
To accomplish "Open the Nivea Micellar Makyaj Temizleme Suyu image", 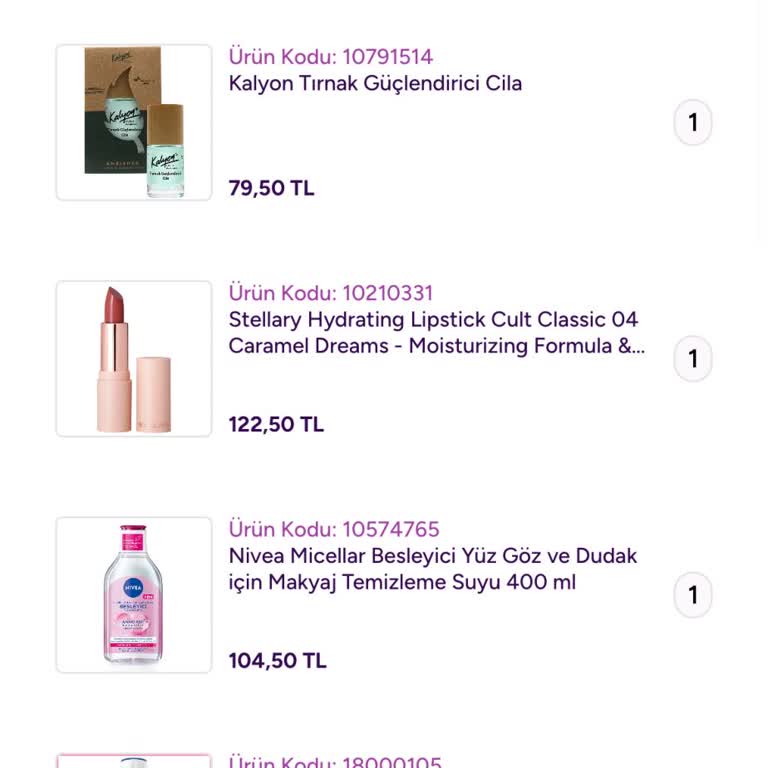I will tap(134, 594).
